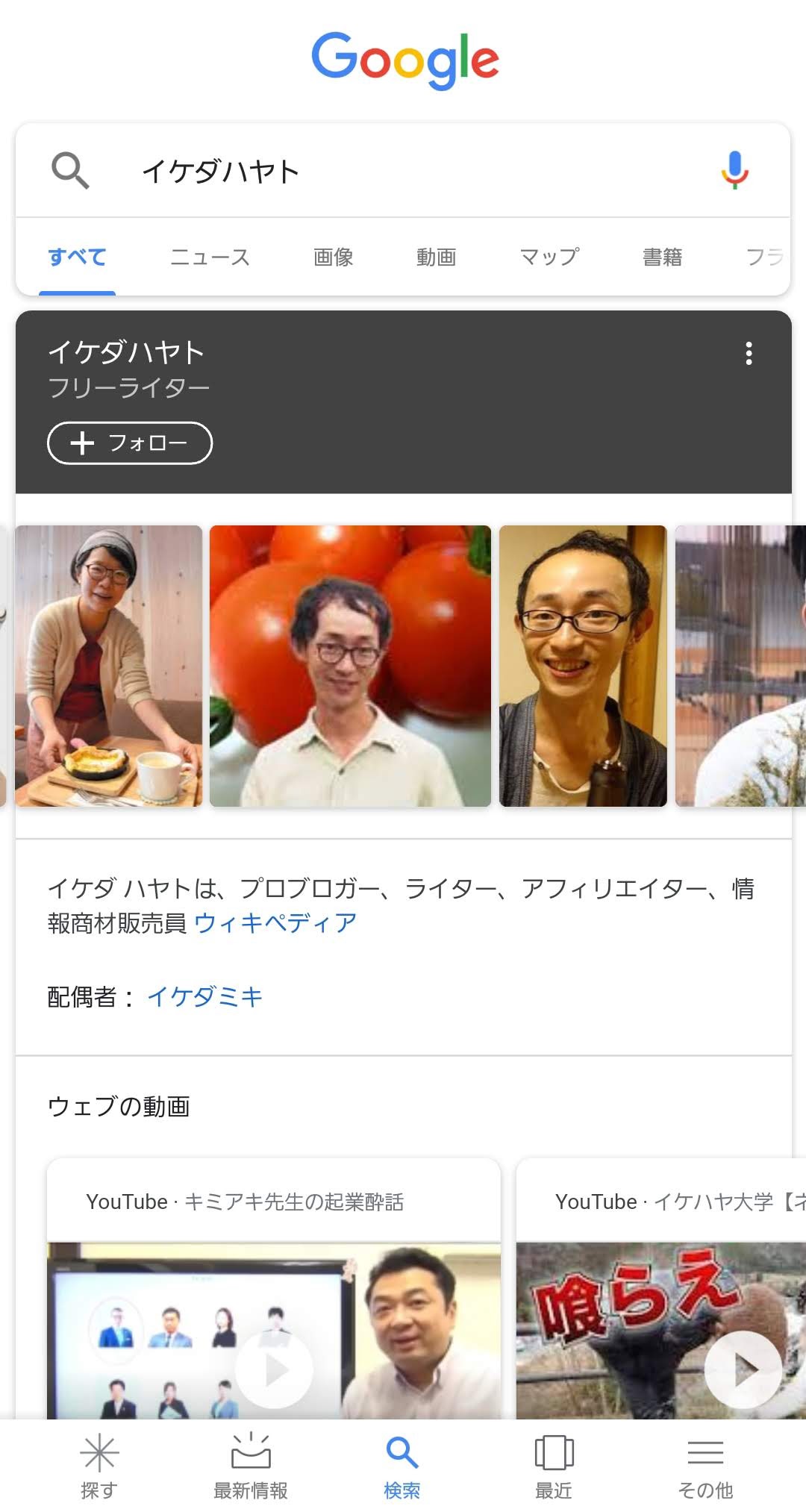
Task: Select the 動画 tab
Action: 436,257
